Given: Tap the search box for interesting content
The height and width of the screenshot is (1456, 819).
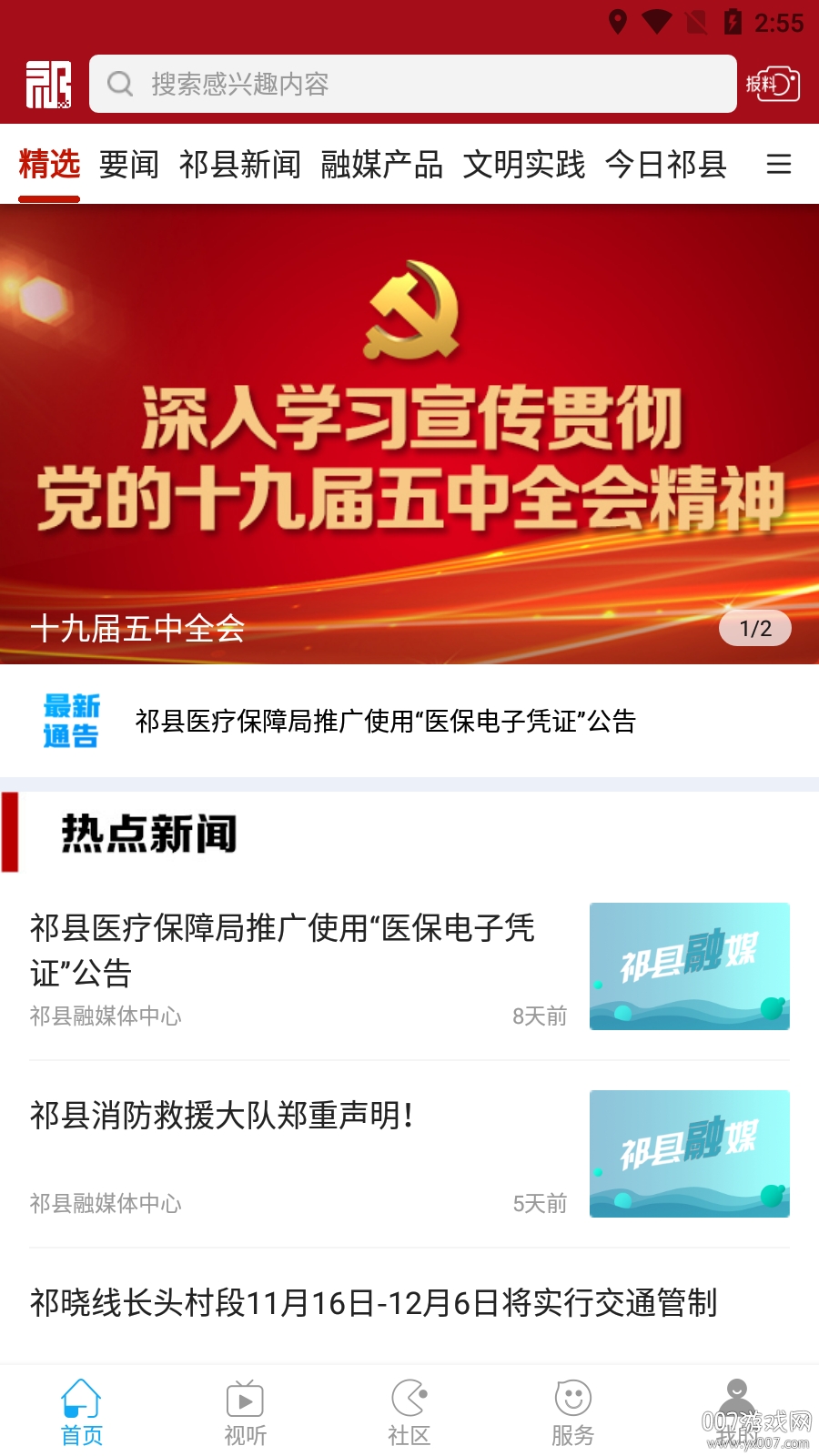Looking at the screenshot, I should coord(412,84).
